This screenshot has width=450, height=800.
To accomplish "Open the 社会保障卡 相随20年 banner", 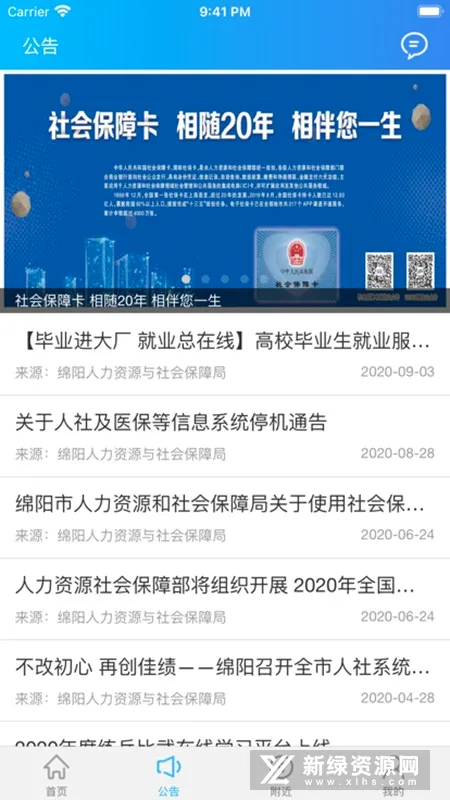I will (225, 192).
